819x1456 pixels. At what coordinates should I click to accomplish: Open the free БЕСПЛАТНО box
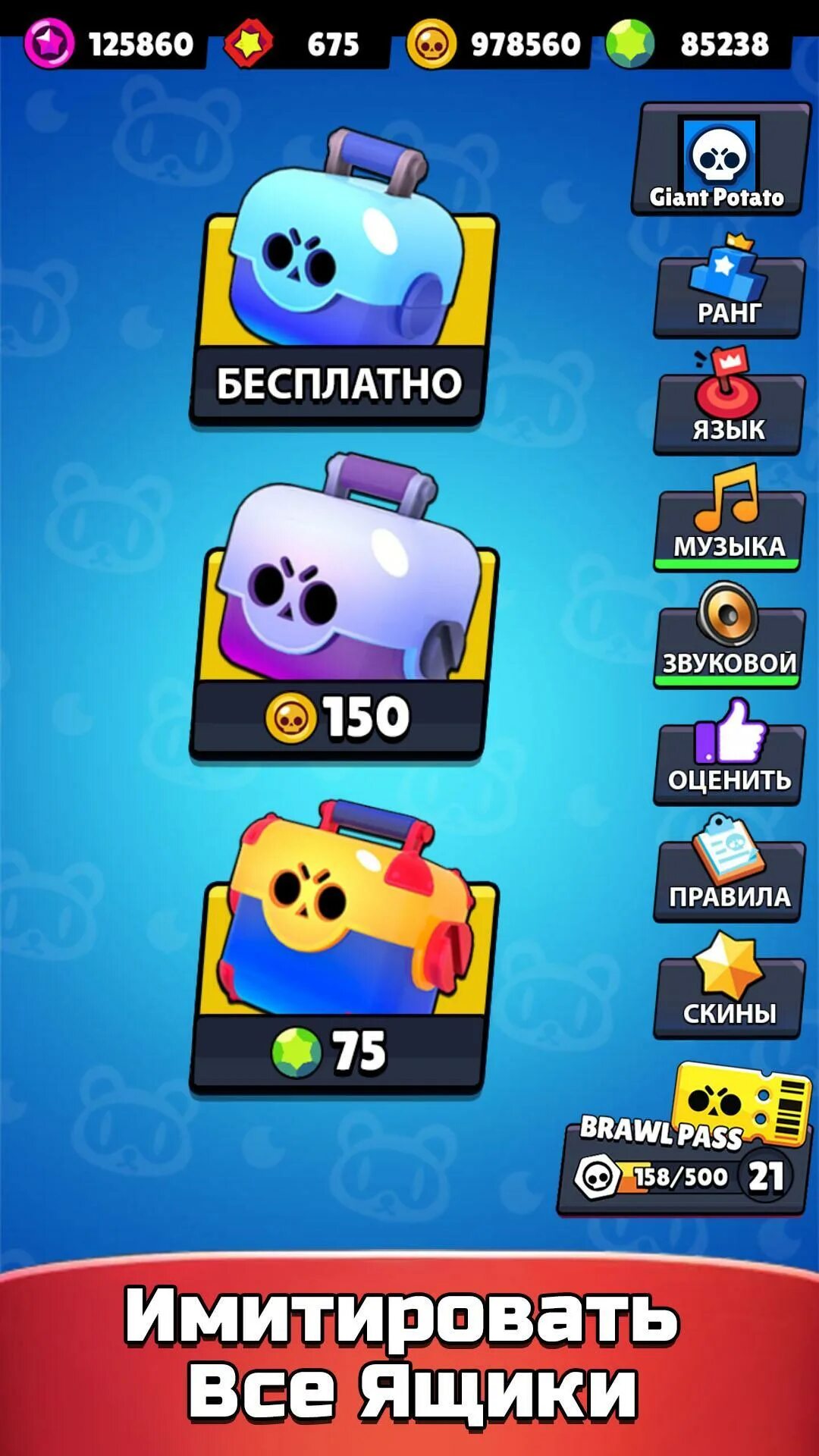point(343,278)
